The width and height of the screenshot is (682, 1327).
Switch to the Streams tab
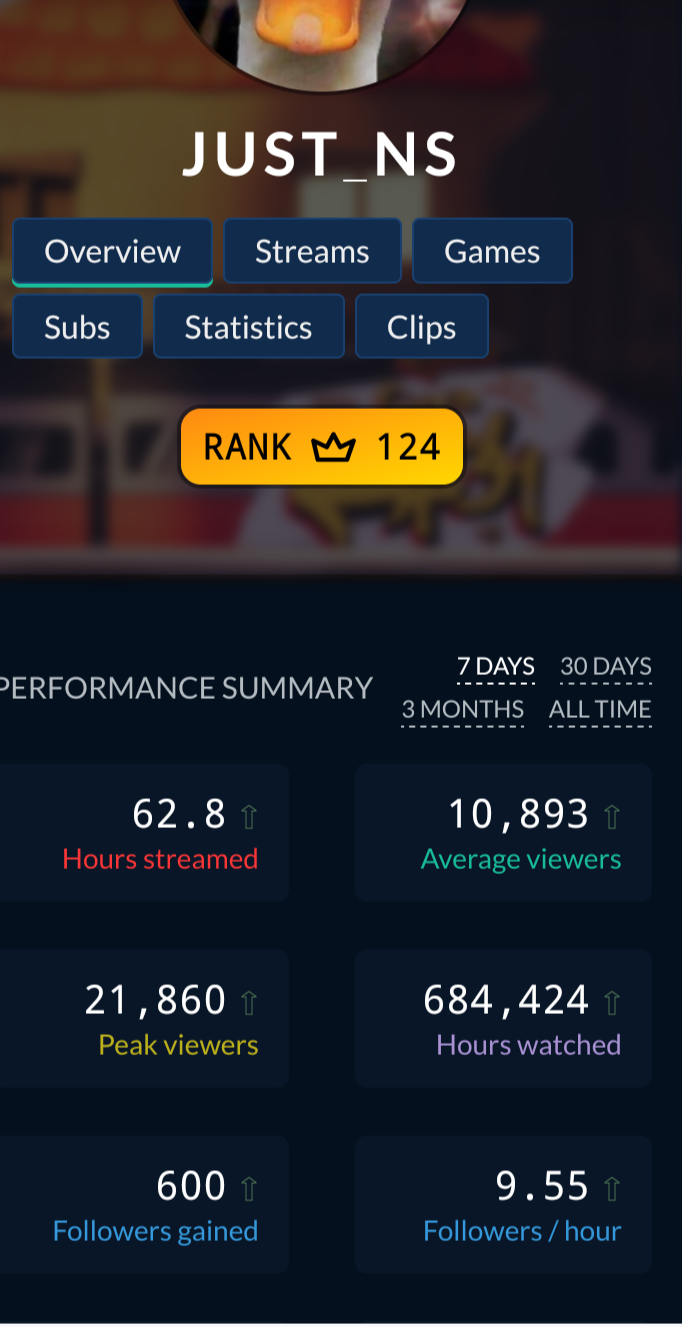point(312,251)
